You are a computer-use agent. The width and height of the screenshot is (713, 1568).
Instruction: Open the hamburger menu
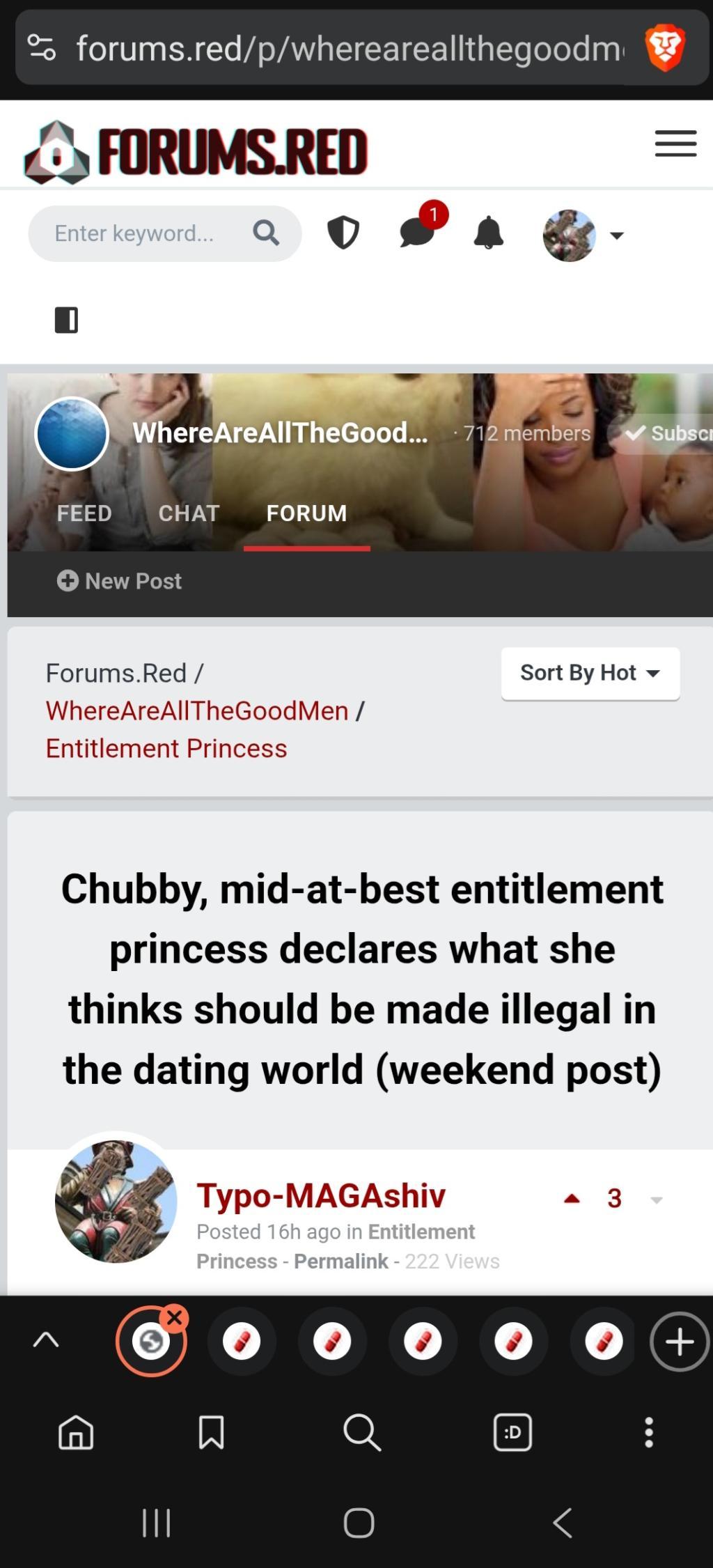point(675,143)
